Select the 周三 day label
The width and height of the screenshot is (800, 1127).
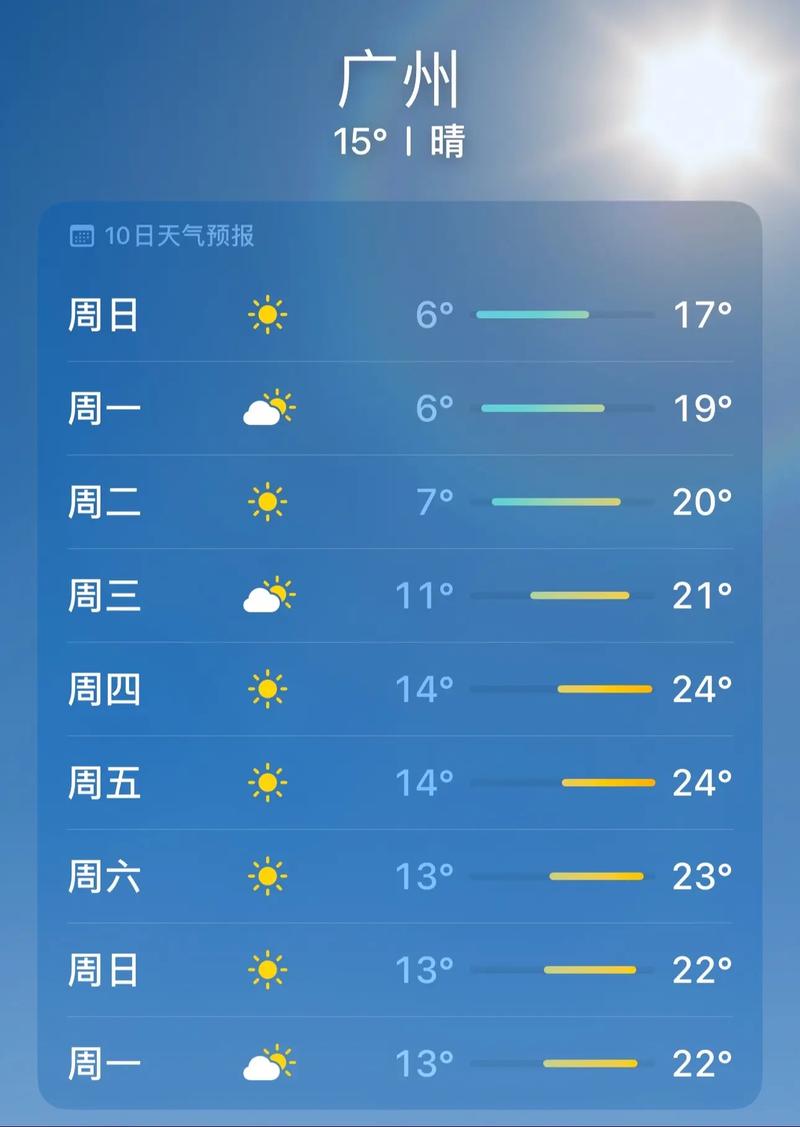pos(103,594)
